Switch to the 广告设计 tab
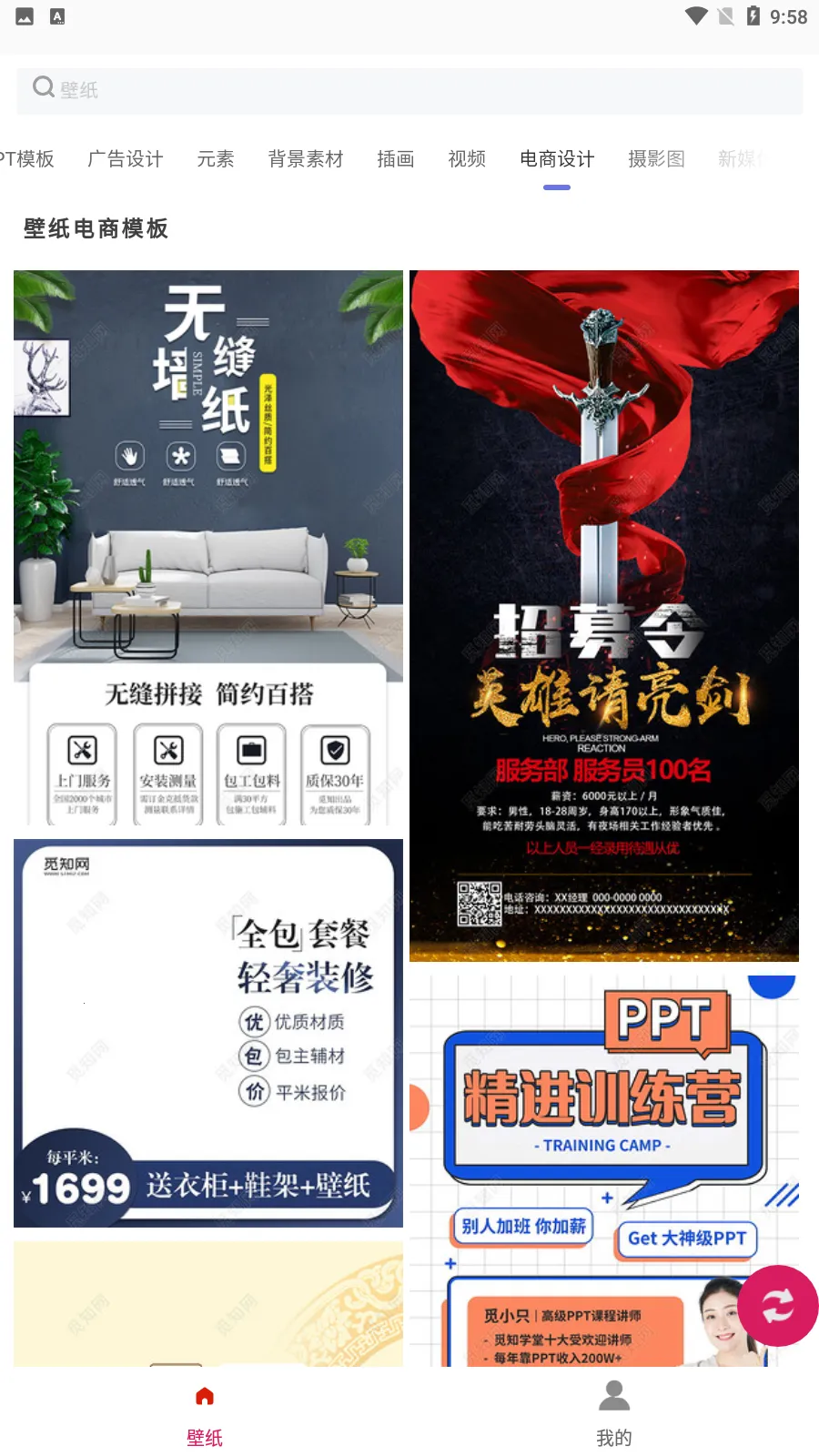 pos(126,159)
